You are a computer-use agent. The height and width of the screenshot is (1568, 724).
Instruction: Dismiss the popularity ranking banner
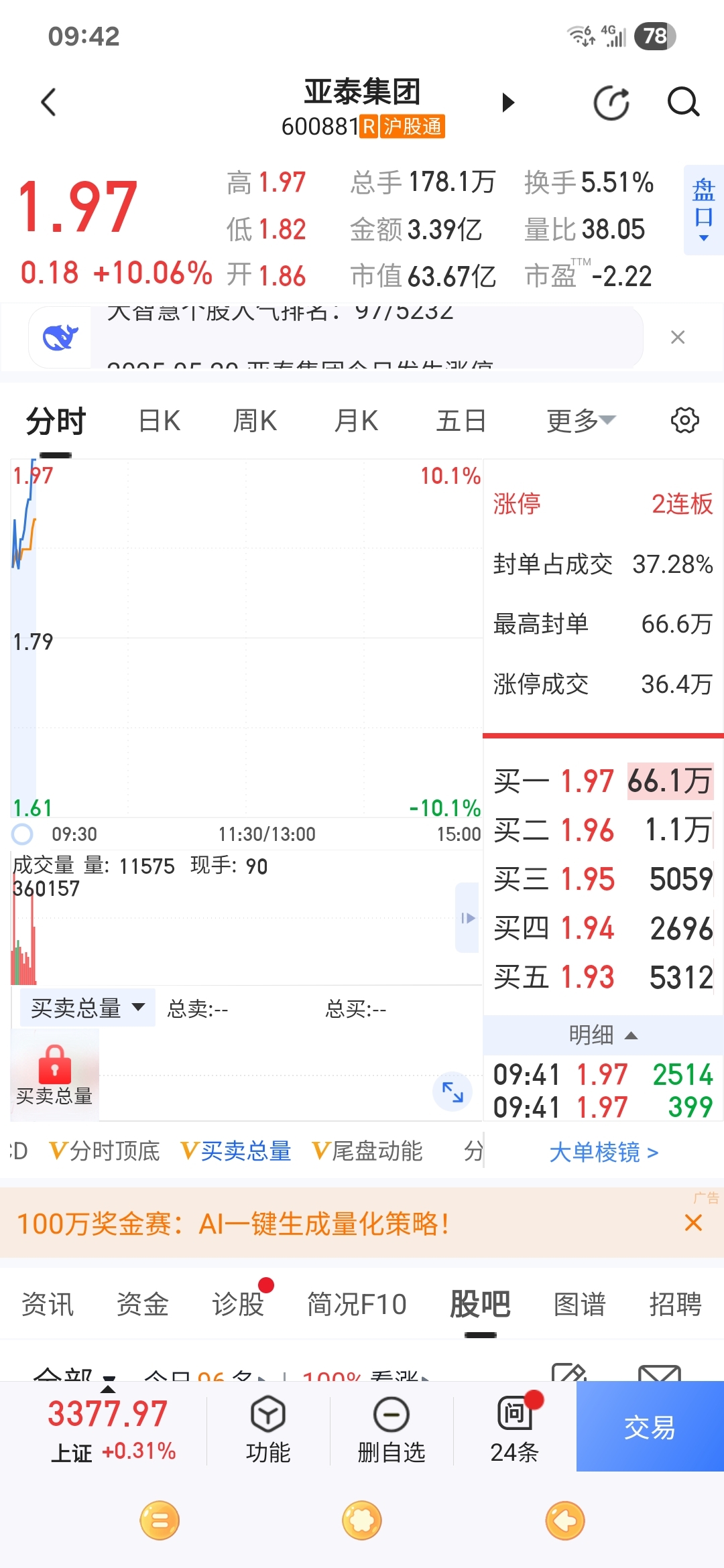click(678, 337)
